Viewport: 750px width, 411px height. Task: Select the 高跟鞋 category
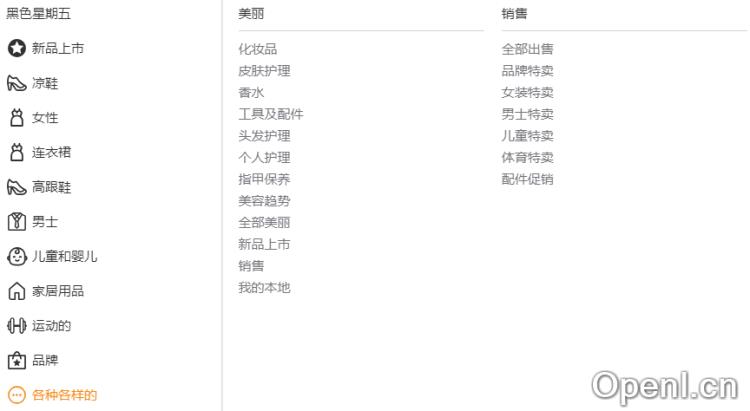pyautogui.click(x=51, y=187)
